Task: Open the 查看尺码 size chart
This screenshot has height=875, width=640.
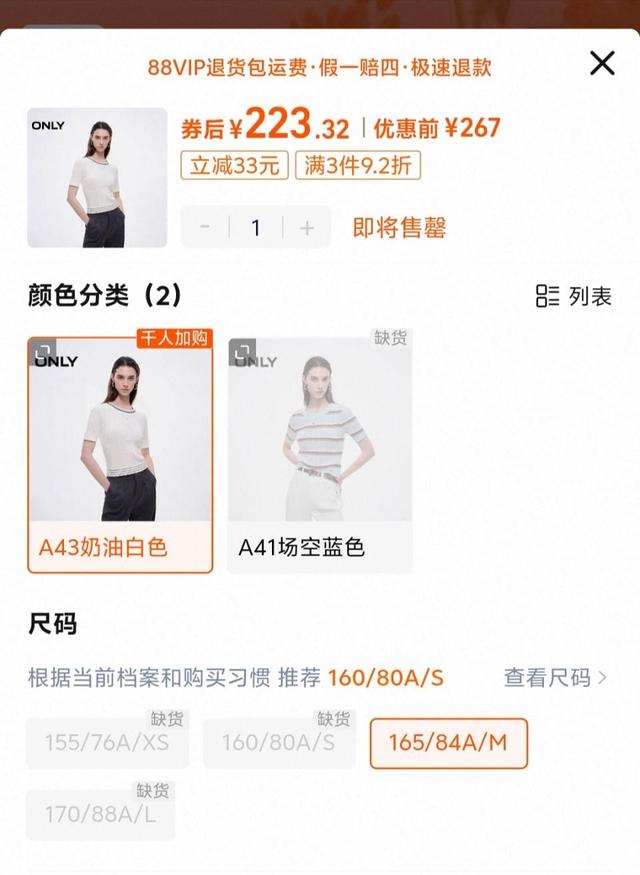Action: click(555, 678)
